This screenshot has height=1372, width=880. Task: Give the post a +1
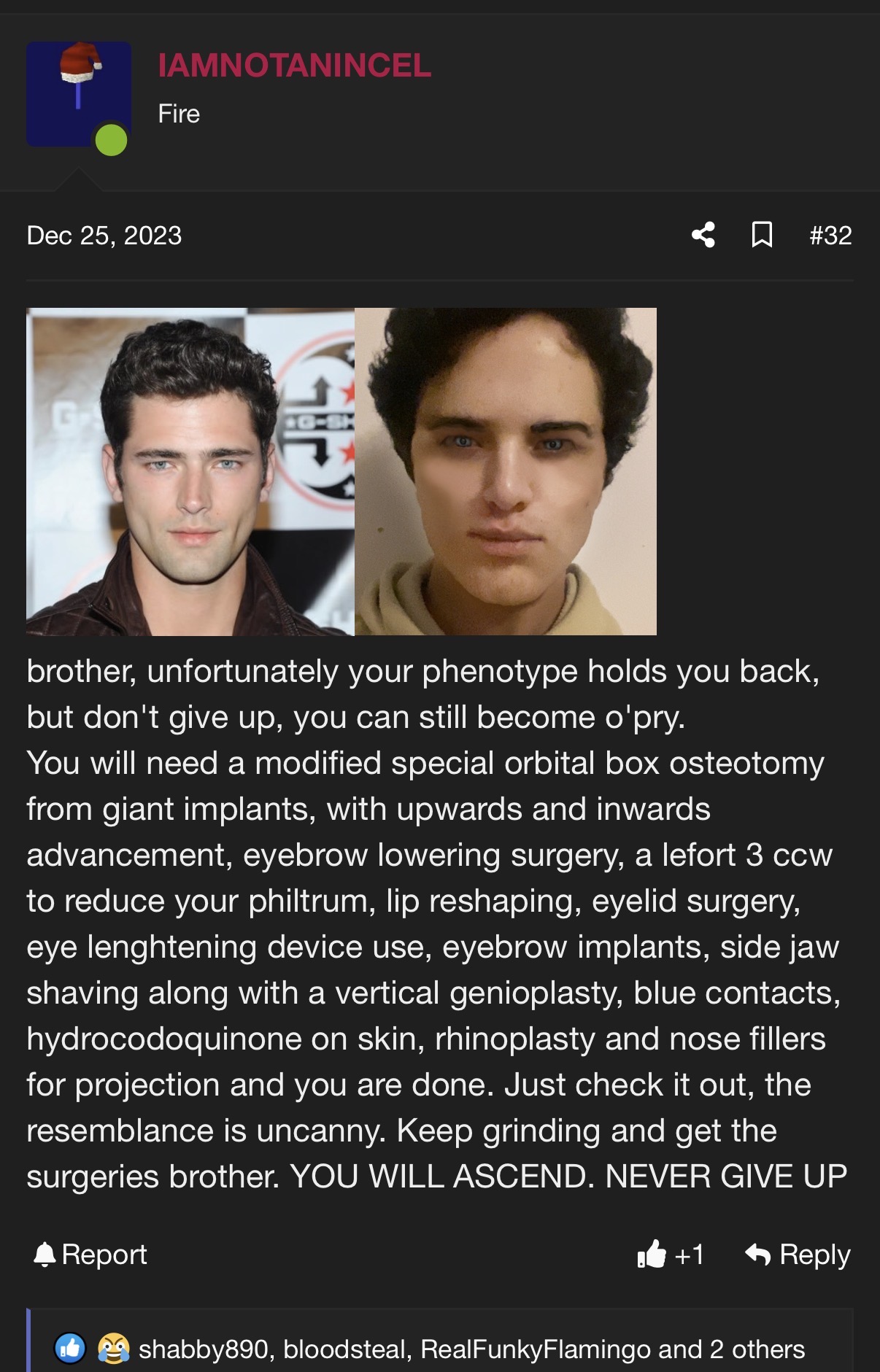671,1255
